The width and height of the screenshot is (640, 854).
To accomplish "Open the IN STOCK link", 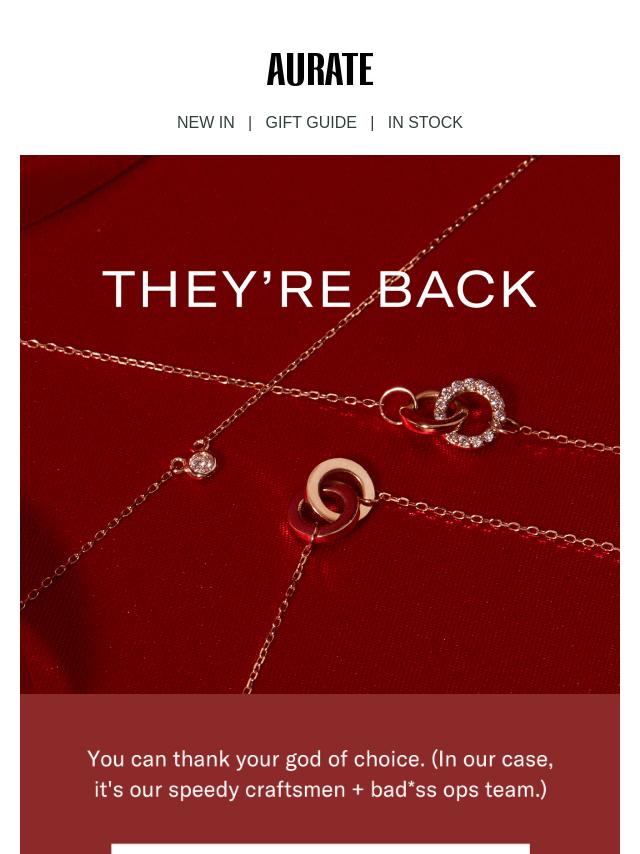I will [x=425, y=122].
